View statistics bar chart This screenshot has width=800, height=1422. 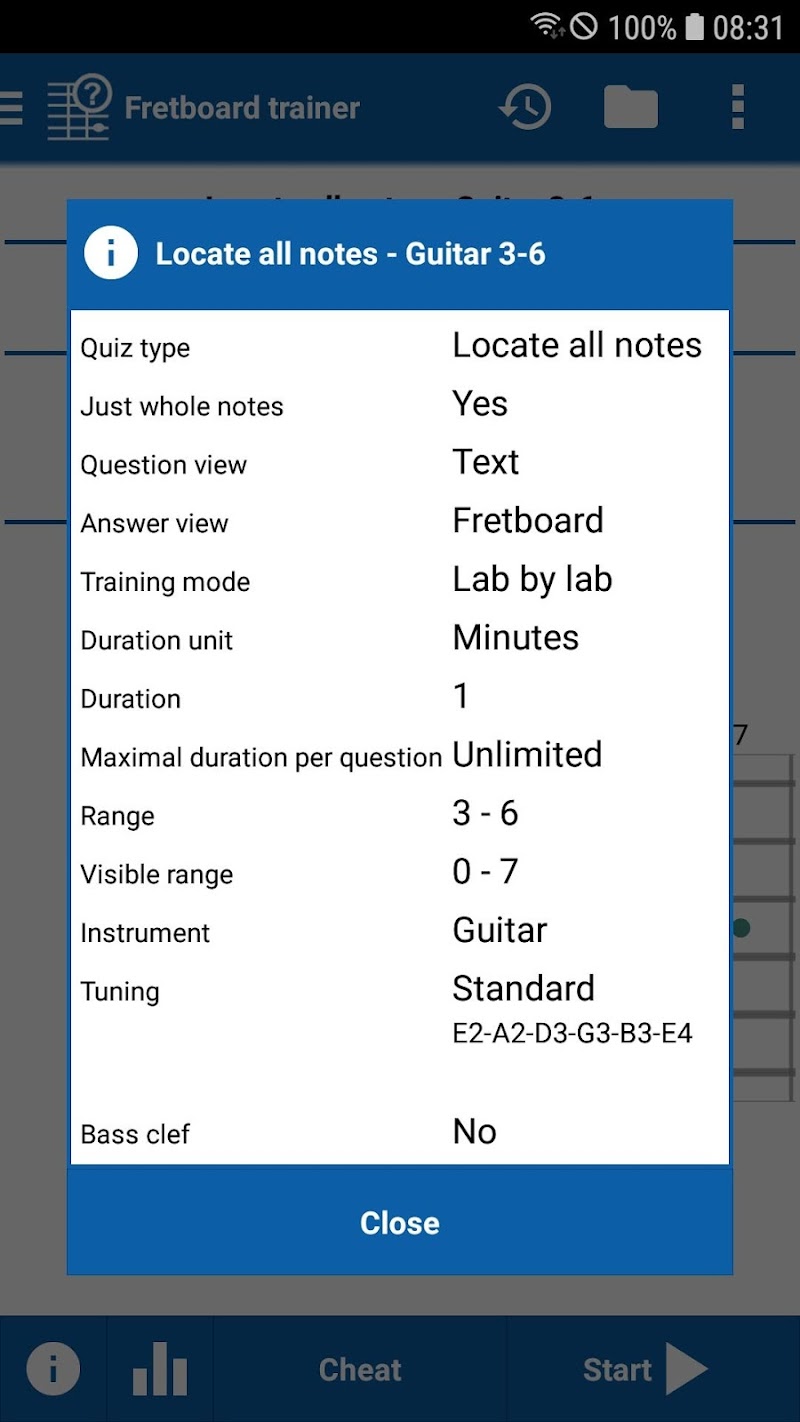coord(160,1369)
